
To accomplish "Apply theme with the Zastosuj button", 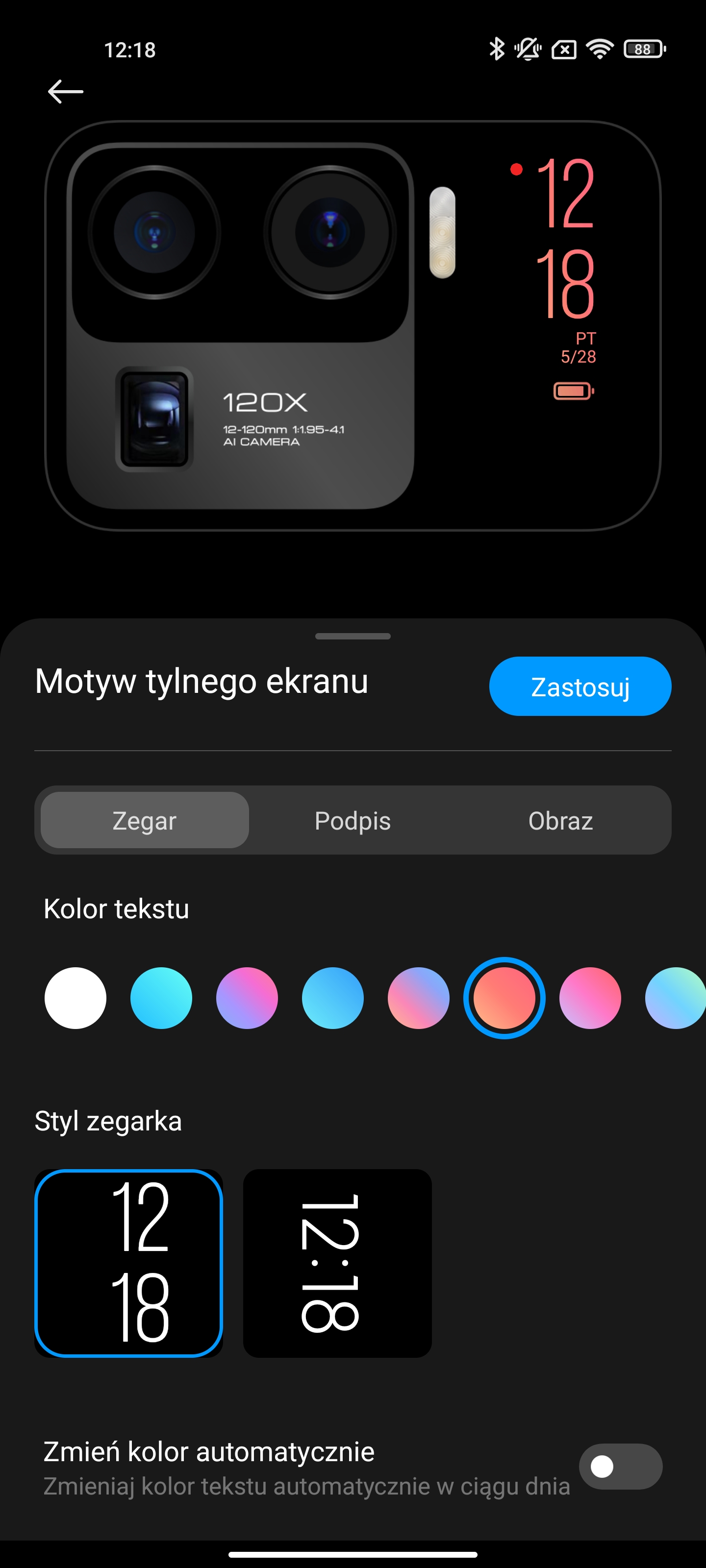I will click(x=580, y=686).
